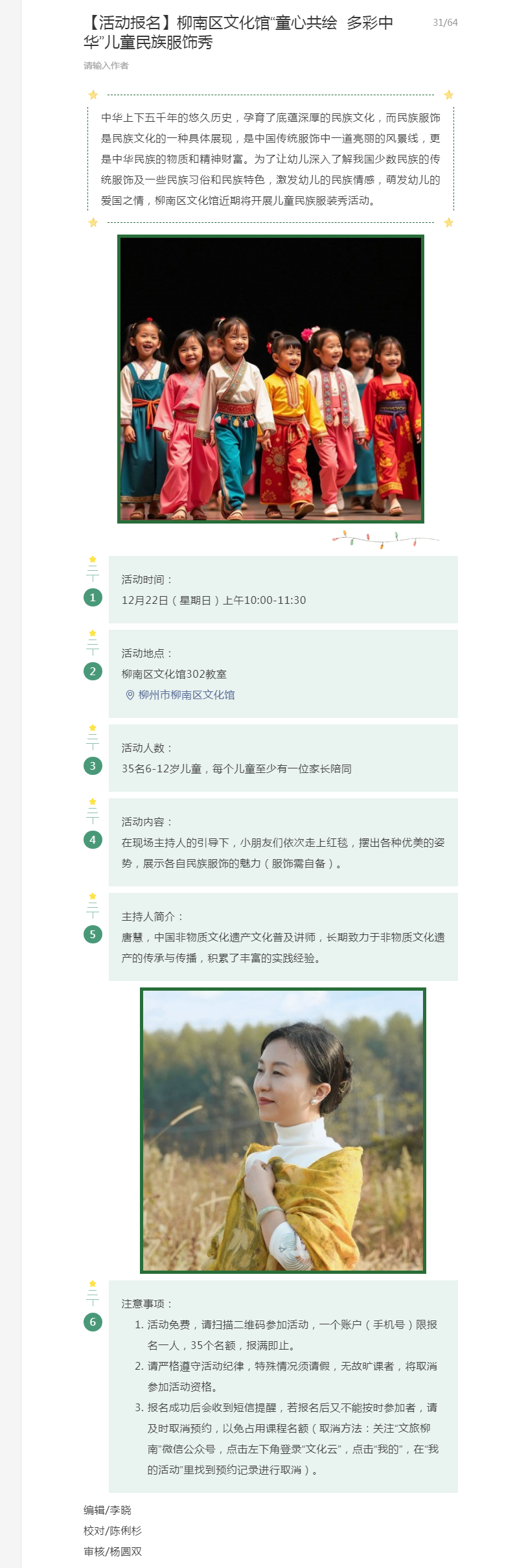Image resolution: width=515 pixels, height=1568 pixels.
Task: Tap the author input field
Action: 106,65
